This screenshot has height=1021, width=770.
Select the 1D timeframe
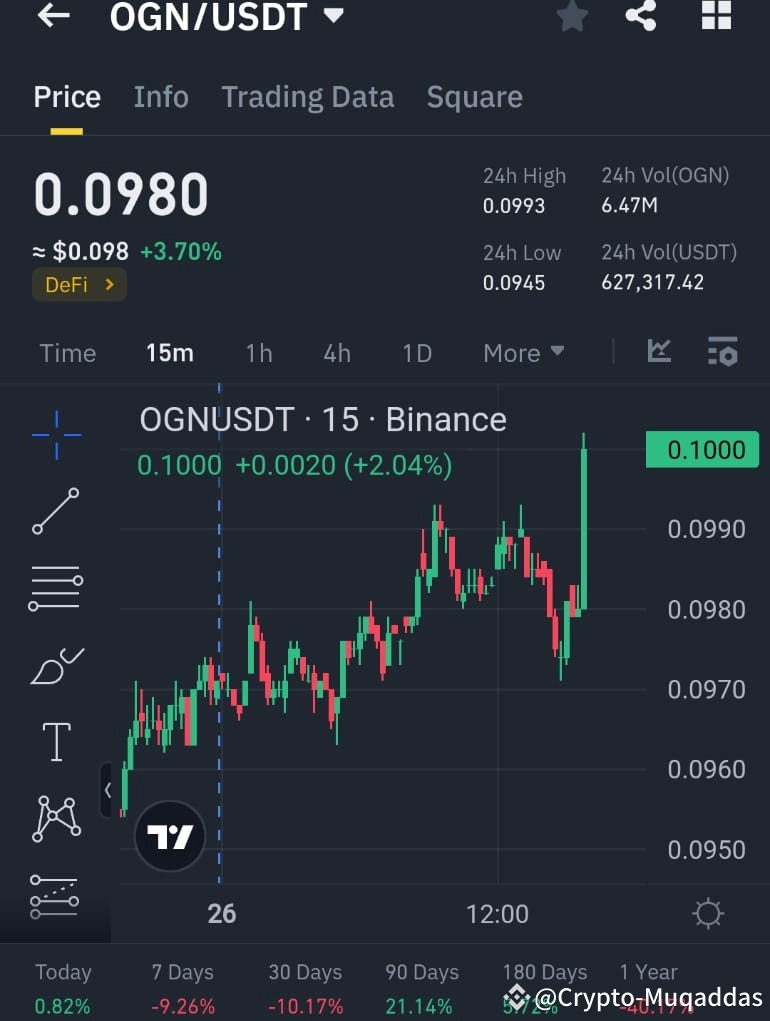(x=417, y=352)
